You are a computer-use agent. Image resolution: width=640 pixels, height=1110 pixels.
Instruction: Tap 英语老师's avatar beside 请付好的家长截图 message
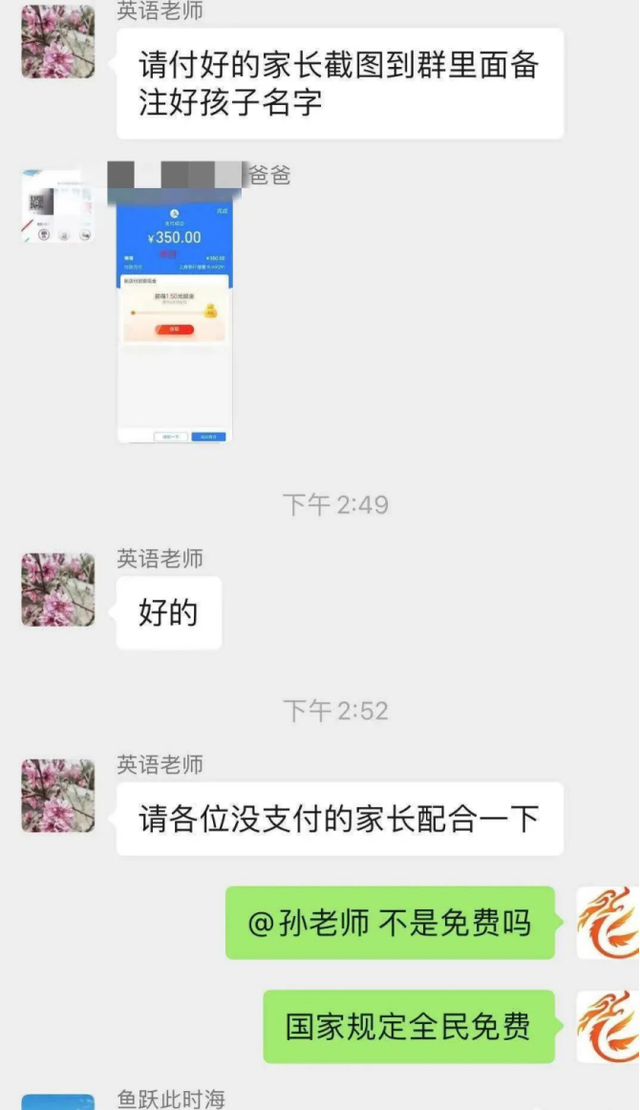(x=58, y=41)
